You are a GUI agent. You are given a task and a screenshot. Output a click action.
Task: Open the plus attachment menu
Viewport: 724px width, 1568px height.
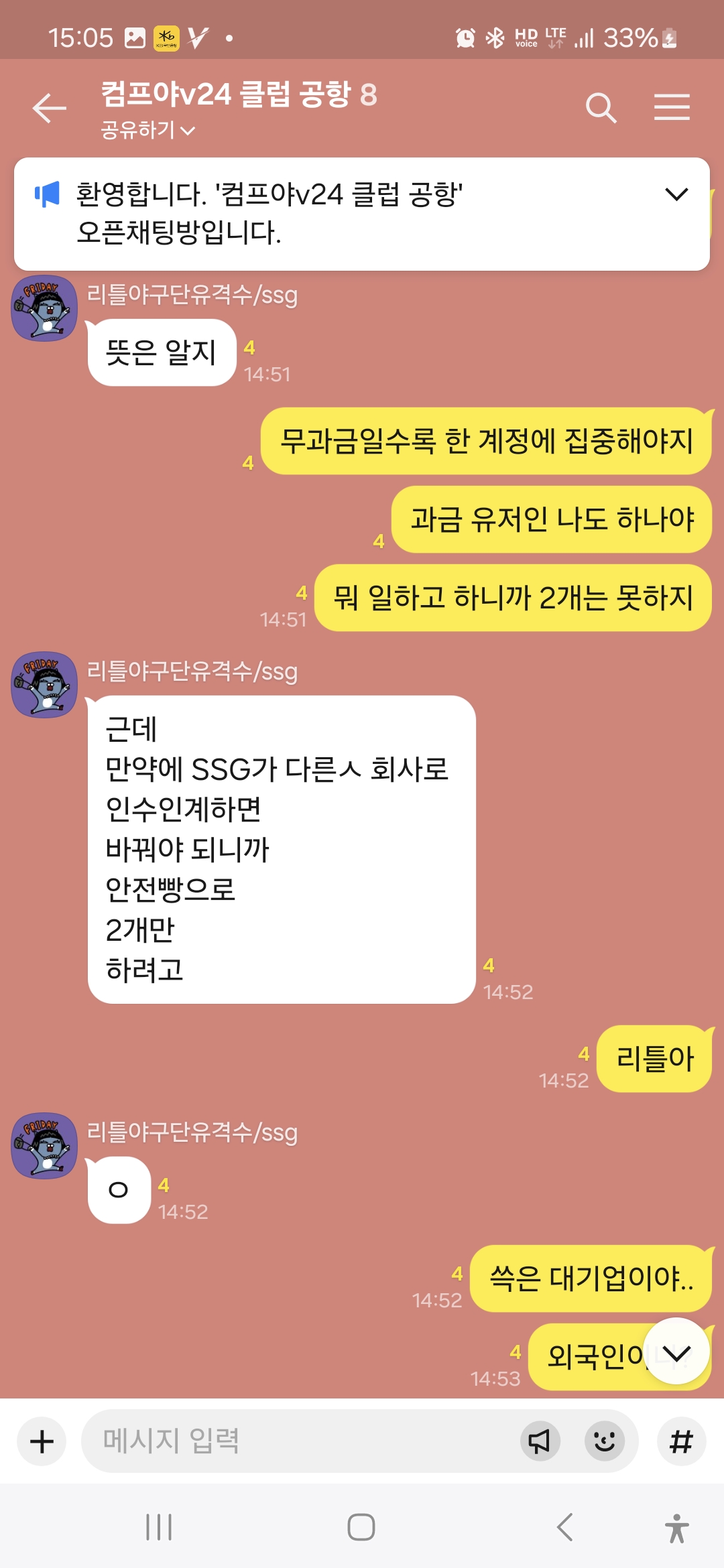click(x=42, y=1441)
